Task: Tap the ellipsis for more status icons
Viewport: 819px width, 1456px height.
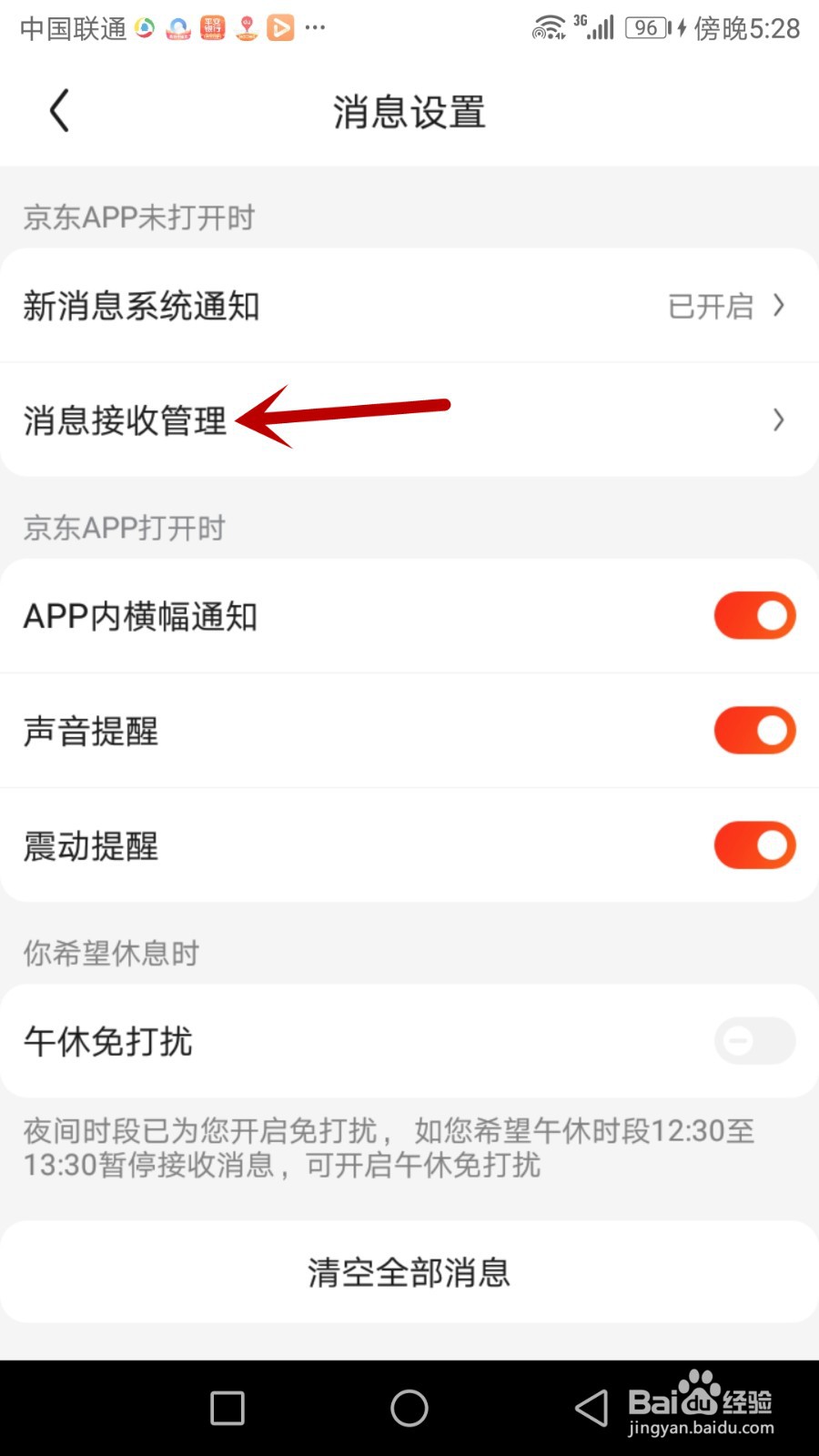Action: [315, 28]
